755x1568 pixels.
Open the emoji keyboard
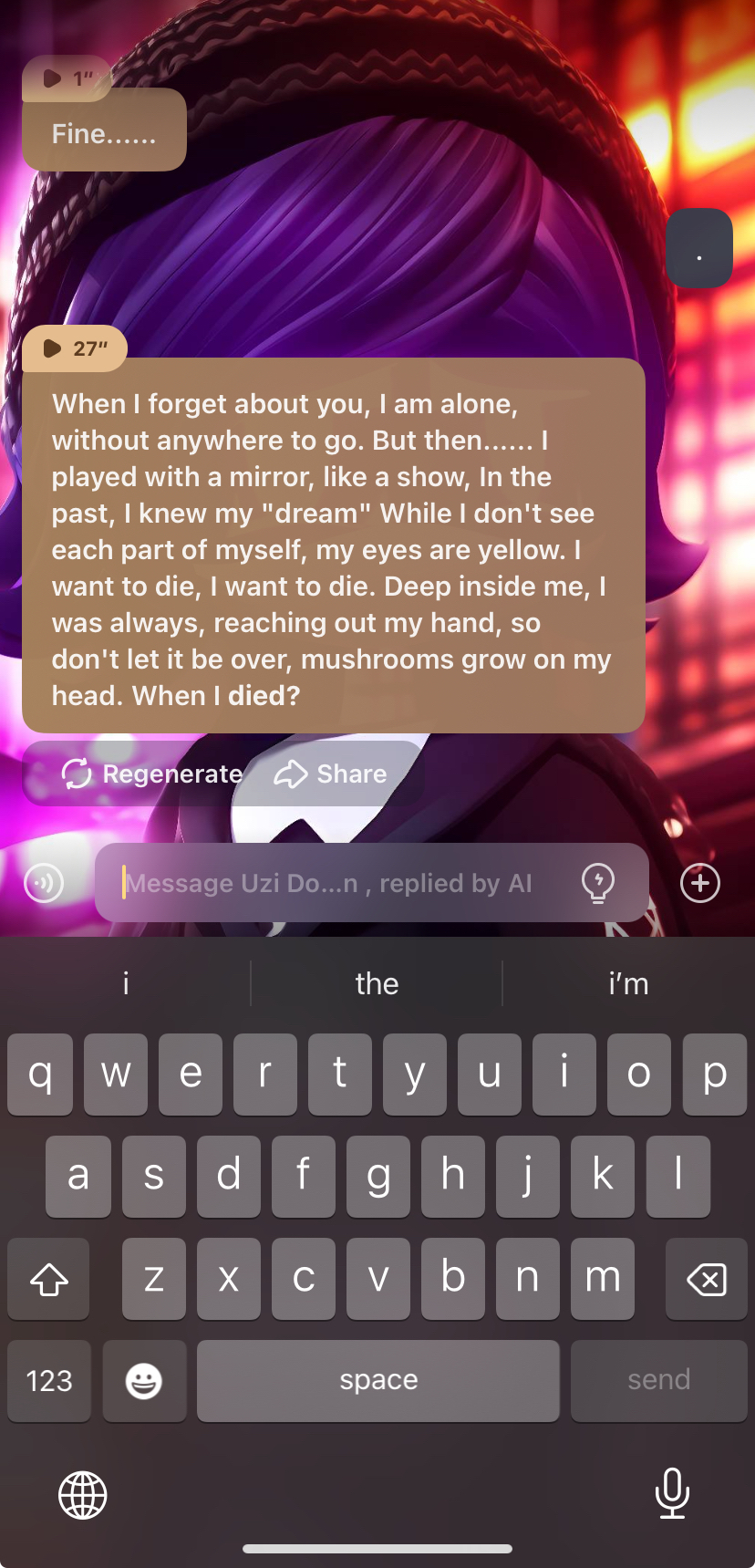coord(144,1380)
